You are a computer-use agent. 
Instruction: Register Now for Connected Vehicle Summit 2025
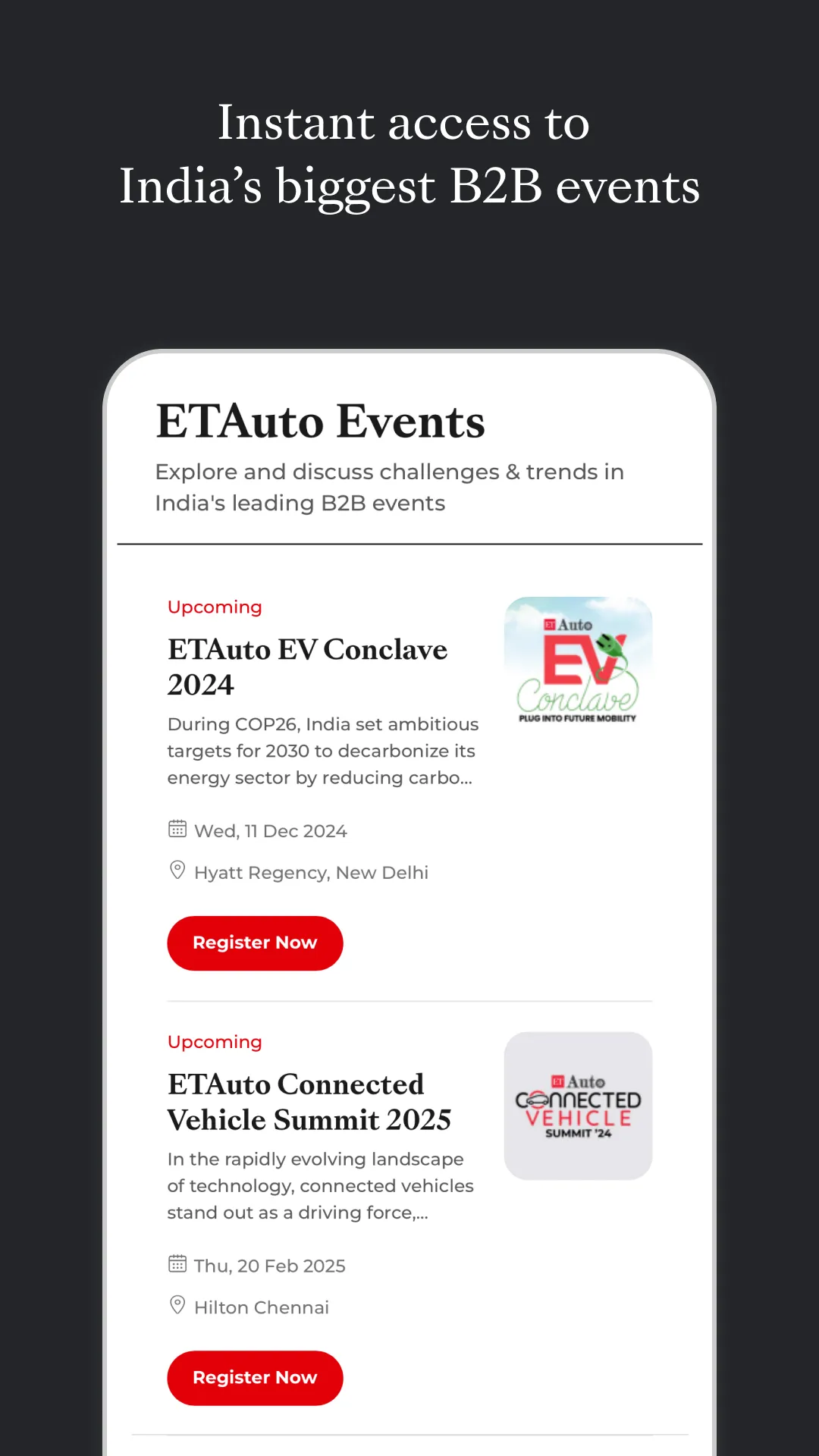tap(255, 1378)
